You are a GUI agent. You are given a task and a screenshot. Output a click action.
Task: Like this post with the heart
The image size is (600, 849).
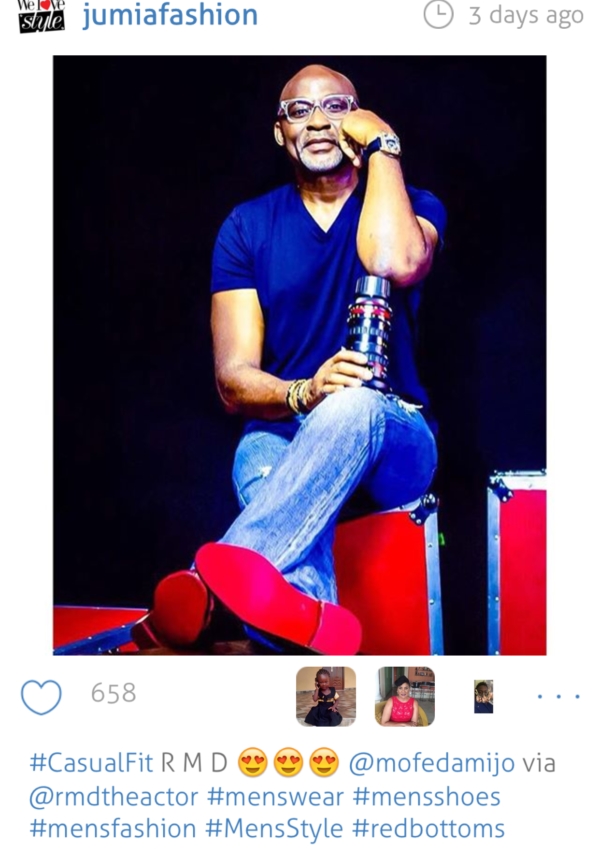coord(41,696)
